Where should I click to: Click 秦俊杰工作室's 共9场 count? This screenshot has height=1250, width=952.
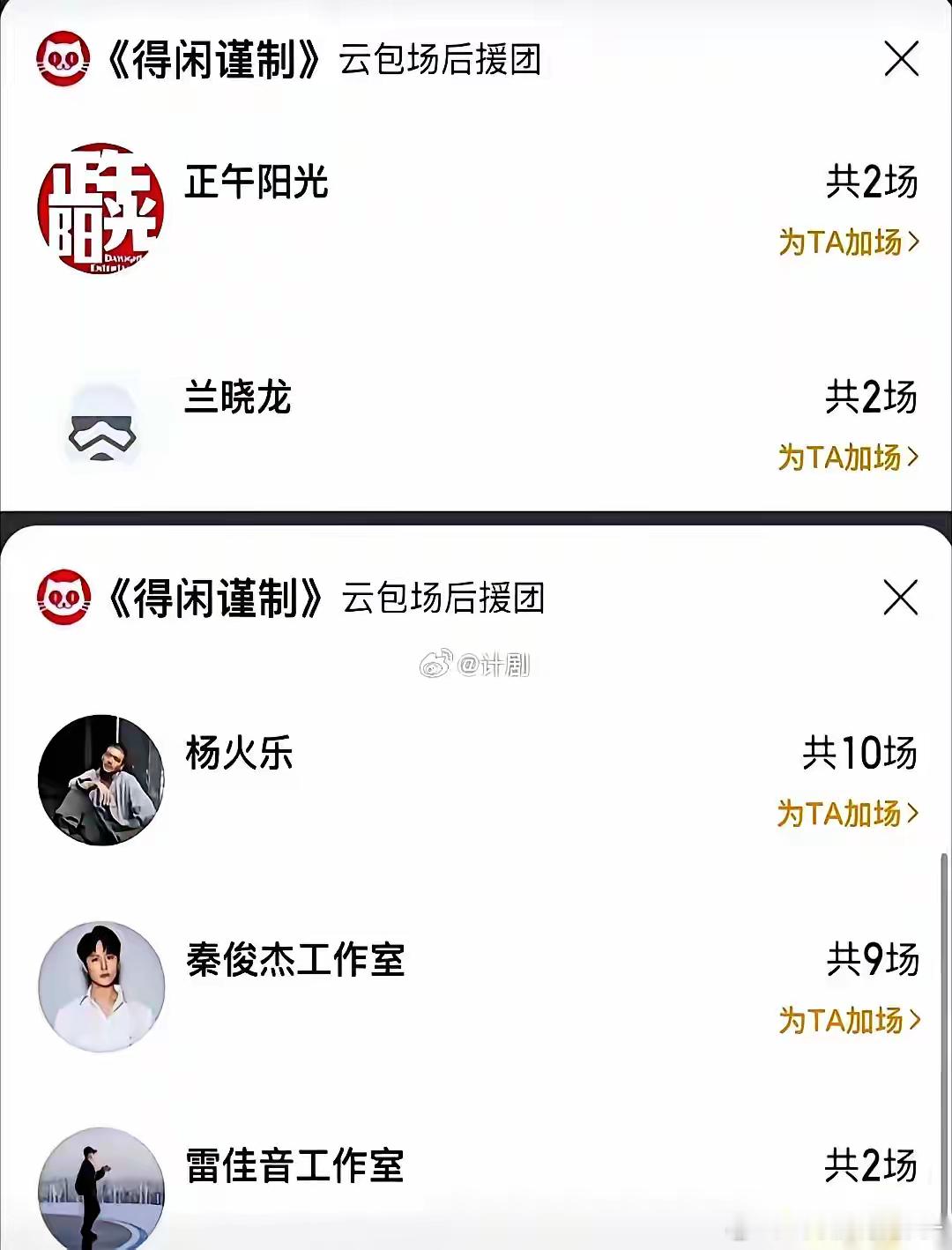873,958
